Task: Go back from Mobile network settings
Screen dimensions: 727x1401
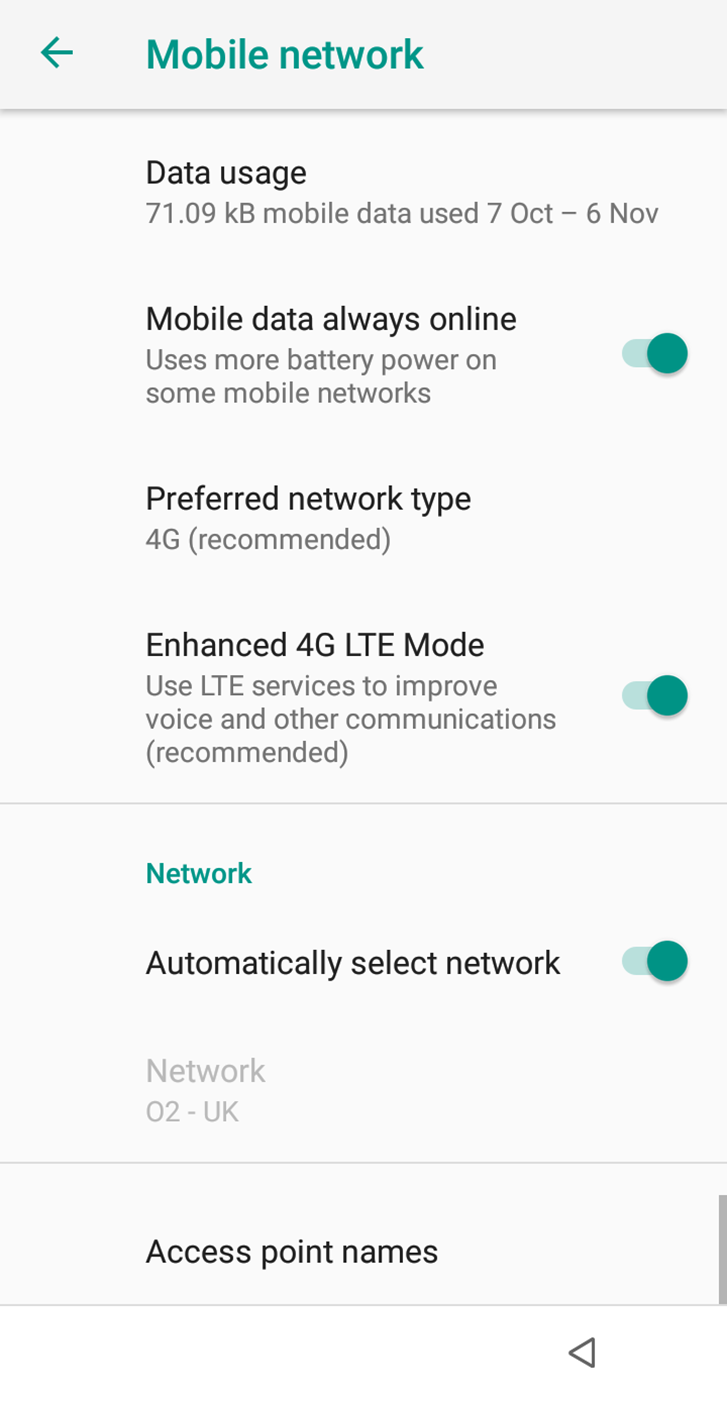Action: 57,53
